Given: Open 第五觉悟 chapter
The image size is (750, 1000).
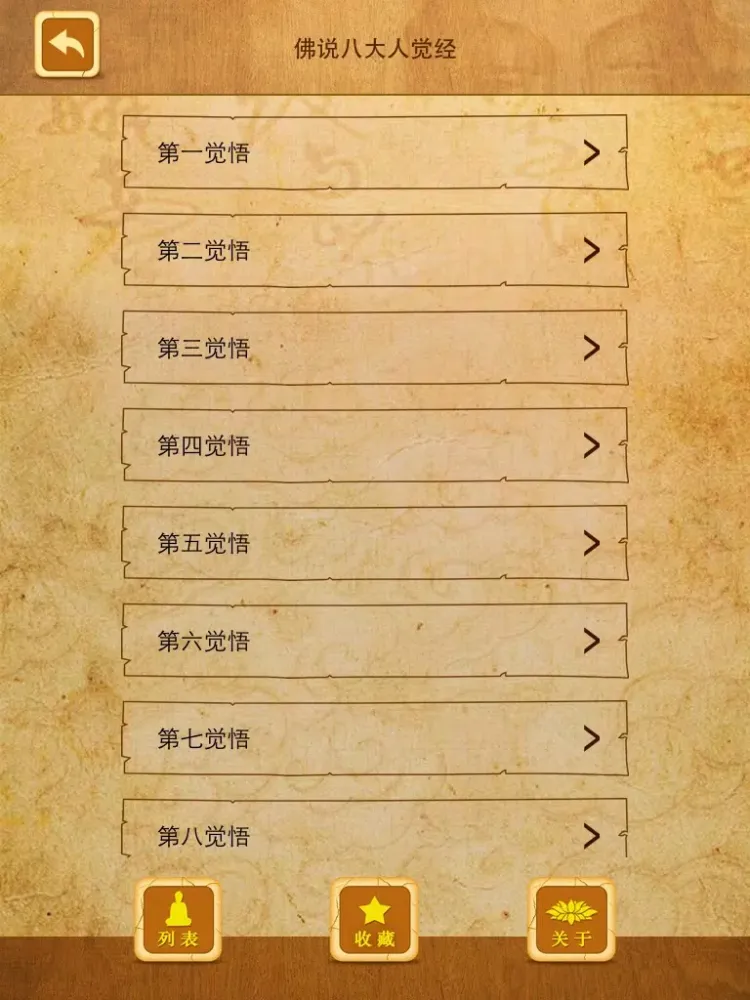Looking at the screenshot, I should 375,543.
